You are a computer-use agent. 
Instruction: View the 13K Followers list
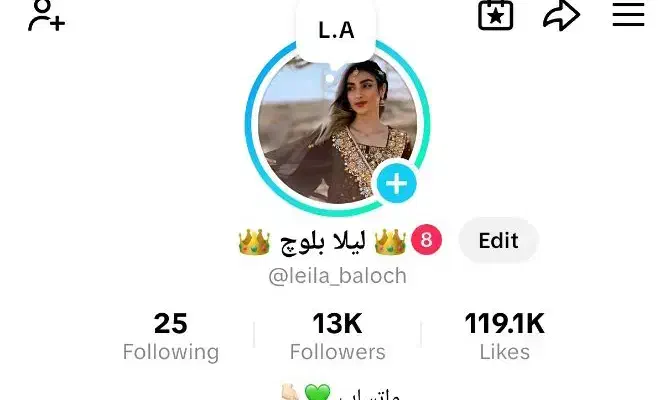[x=337, y=337]
